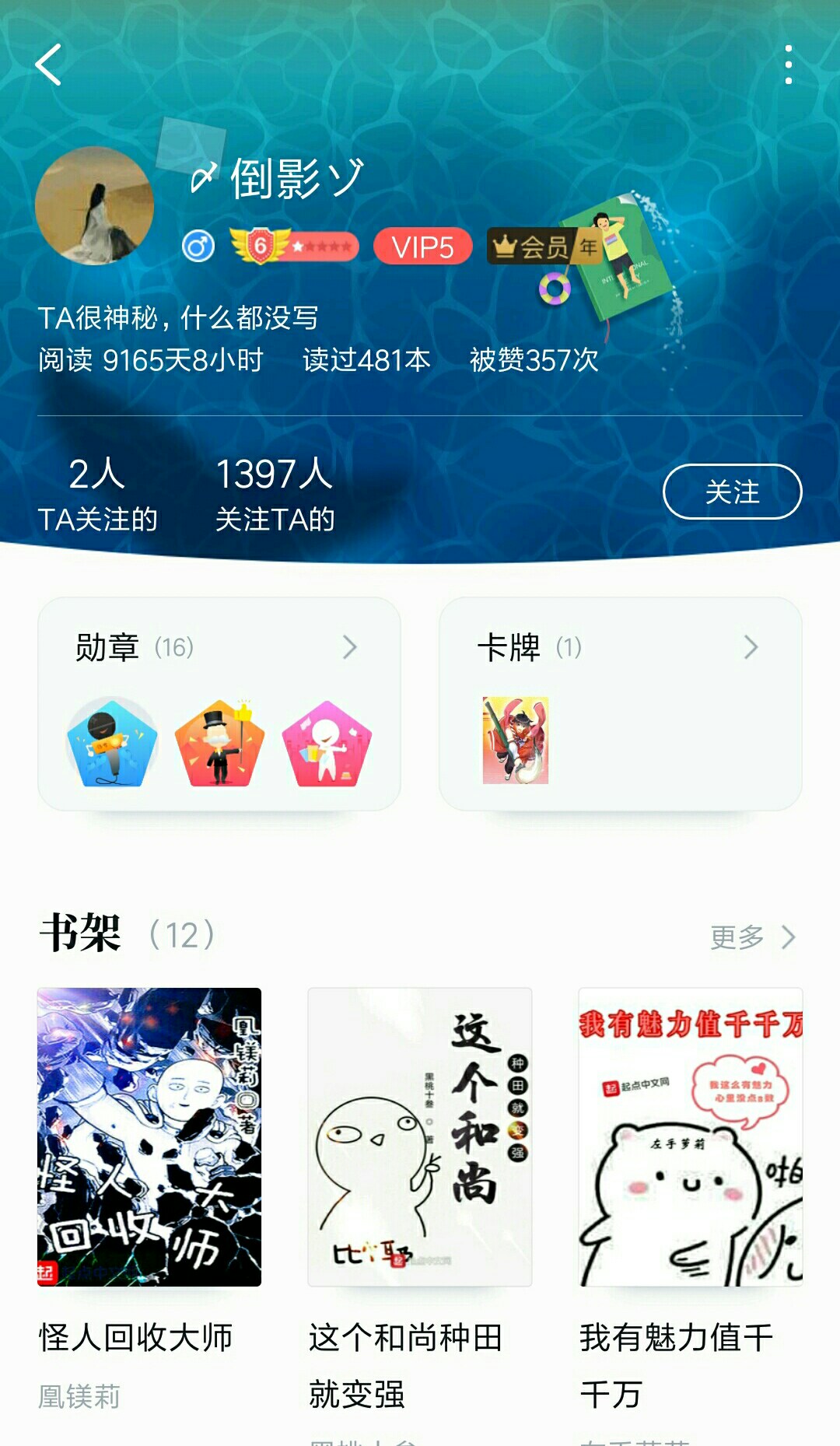Image resolution: width=840 pixels, height=1446 pixels.
Task: Open the book 怪人回收大师
Action: coord(149,1137)
